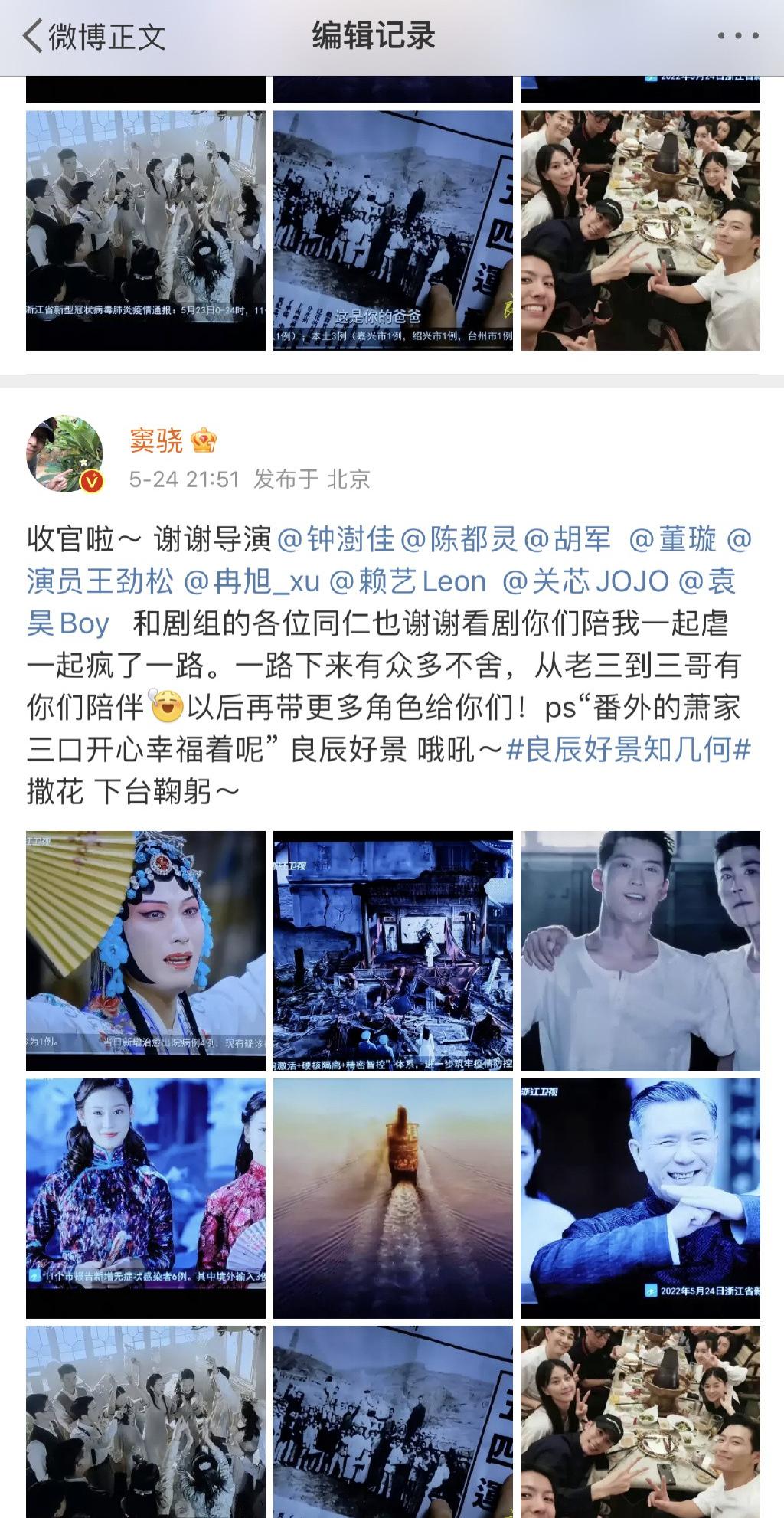Open the @赖艺Leon mention
Screen dimensions: 784x1518
(407, 581)
